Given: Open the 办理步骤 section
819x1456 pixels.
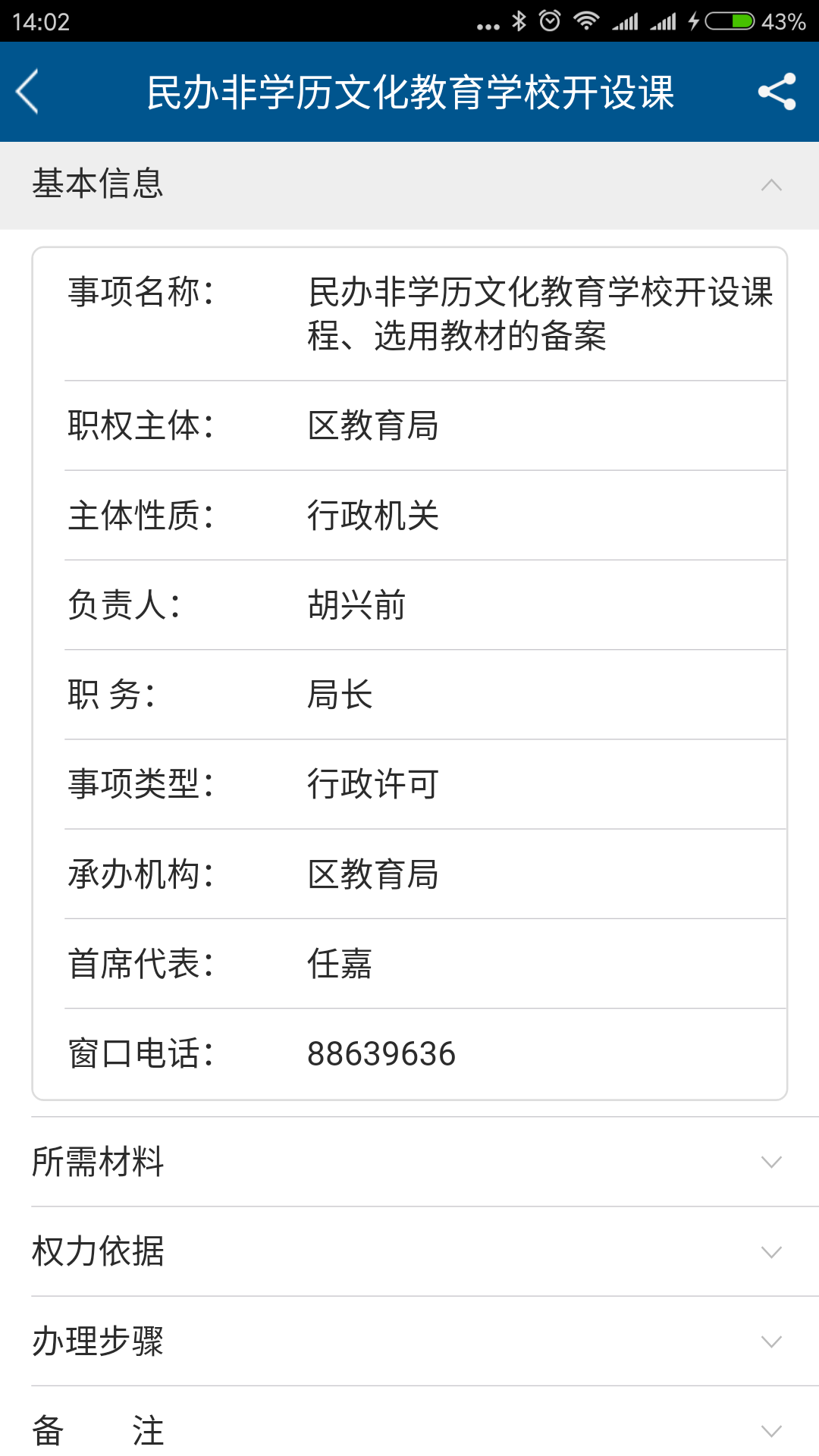Looking at the screenshot, I should tap(771, 1341).
